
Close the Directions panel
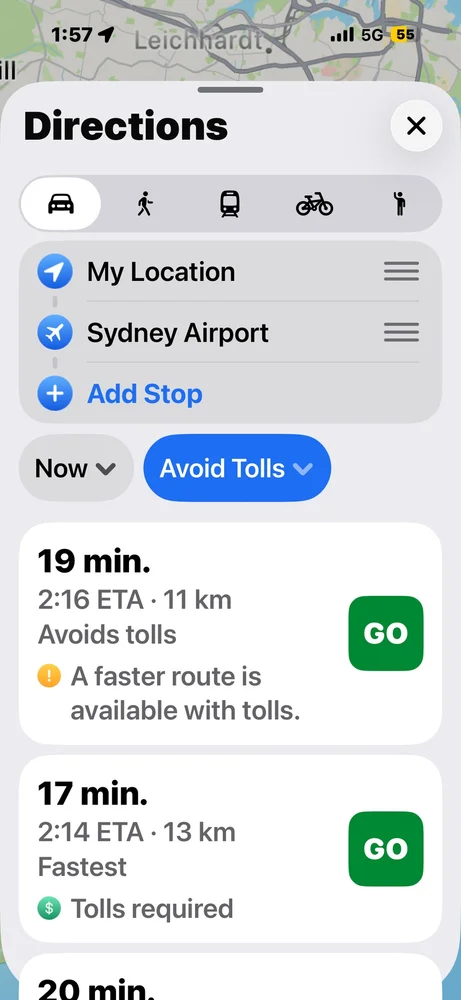(x=416, y=126)
